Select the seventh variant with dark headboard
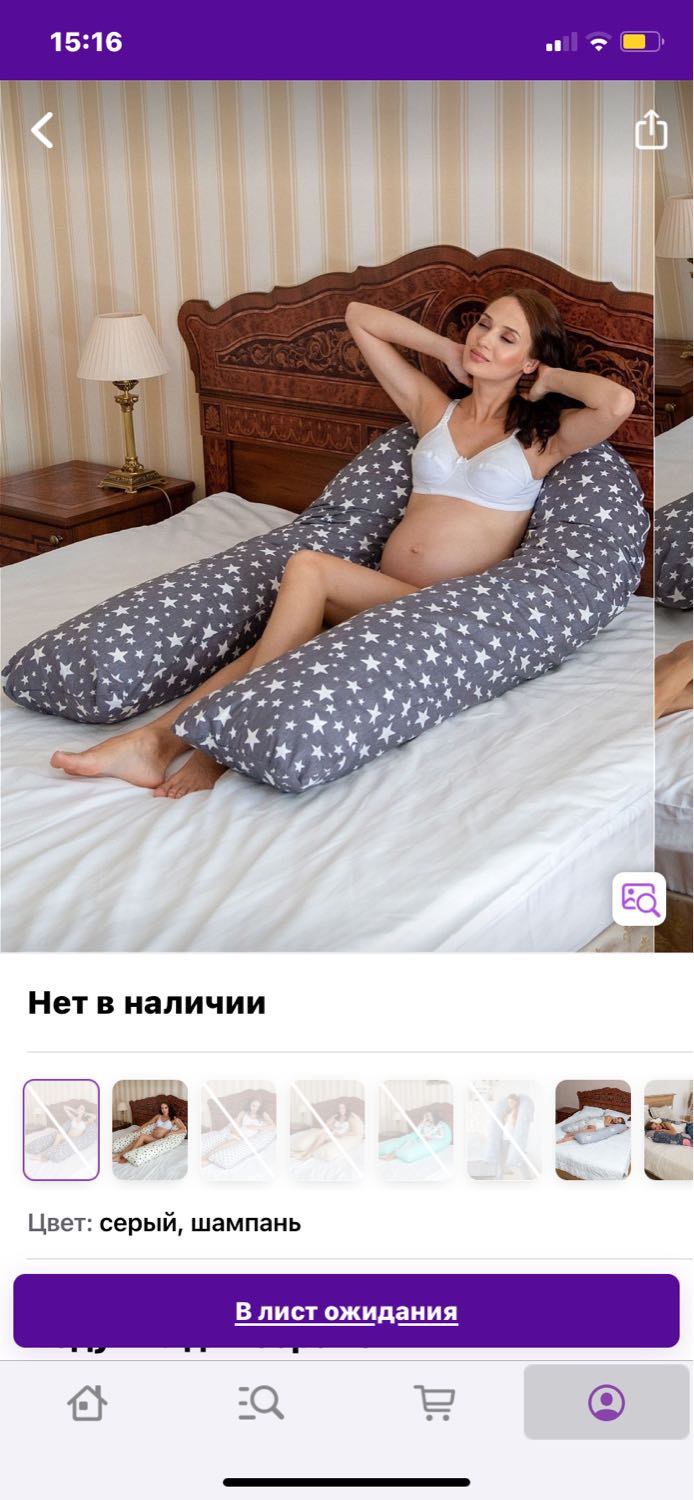 (x=593, y=1130)
